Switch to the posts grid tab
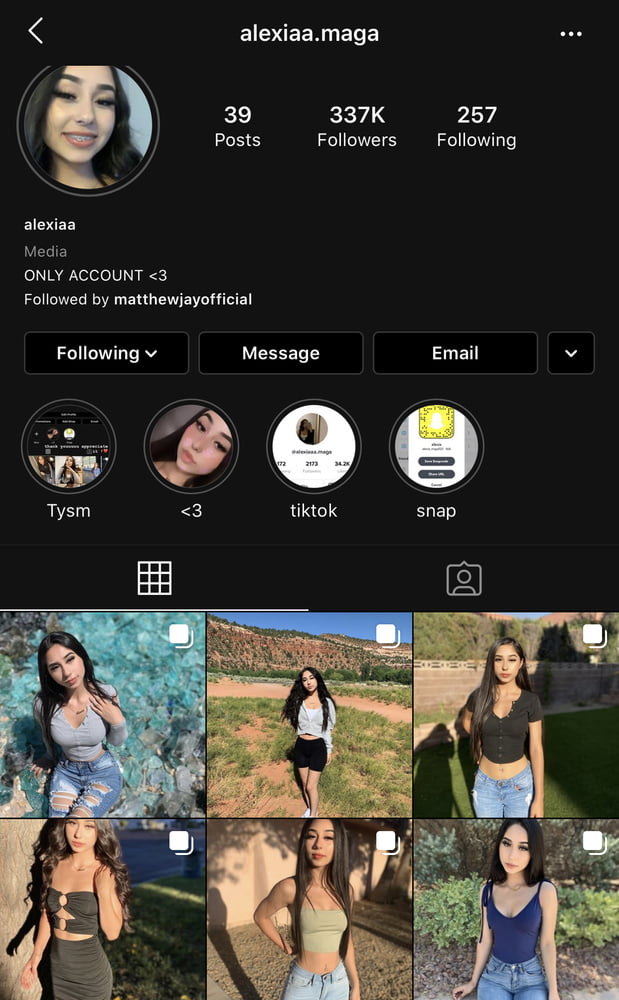The image size is (619, 1000). (154, 578)
